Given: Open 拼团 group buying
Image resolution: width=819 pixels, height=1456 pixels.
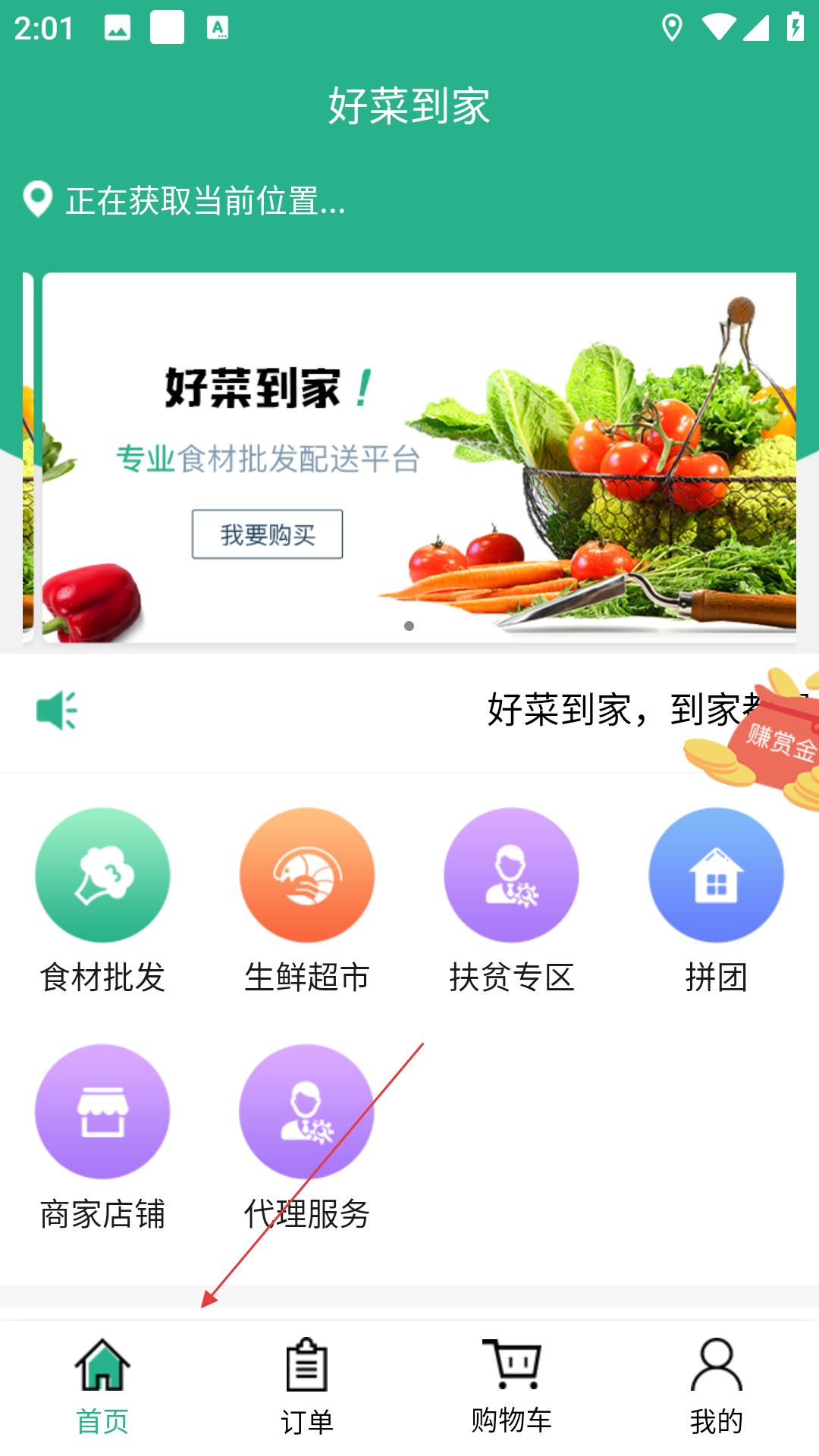Looking at the screenshot, I should pyautogui.click(x=717, y=902).
